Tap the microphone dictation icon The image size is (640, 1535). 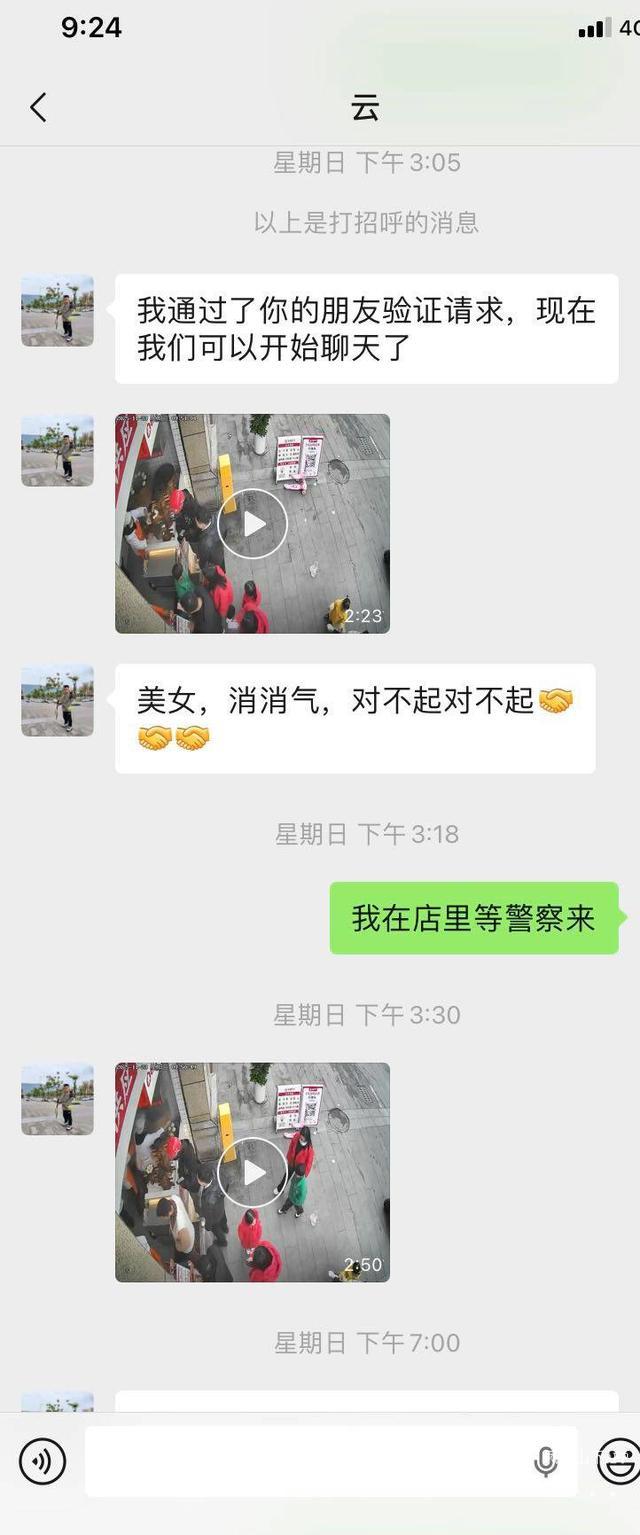pos(545,1462)
